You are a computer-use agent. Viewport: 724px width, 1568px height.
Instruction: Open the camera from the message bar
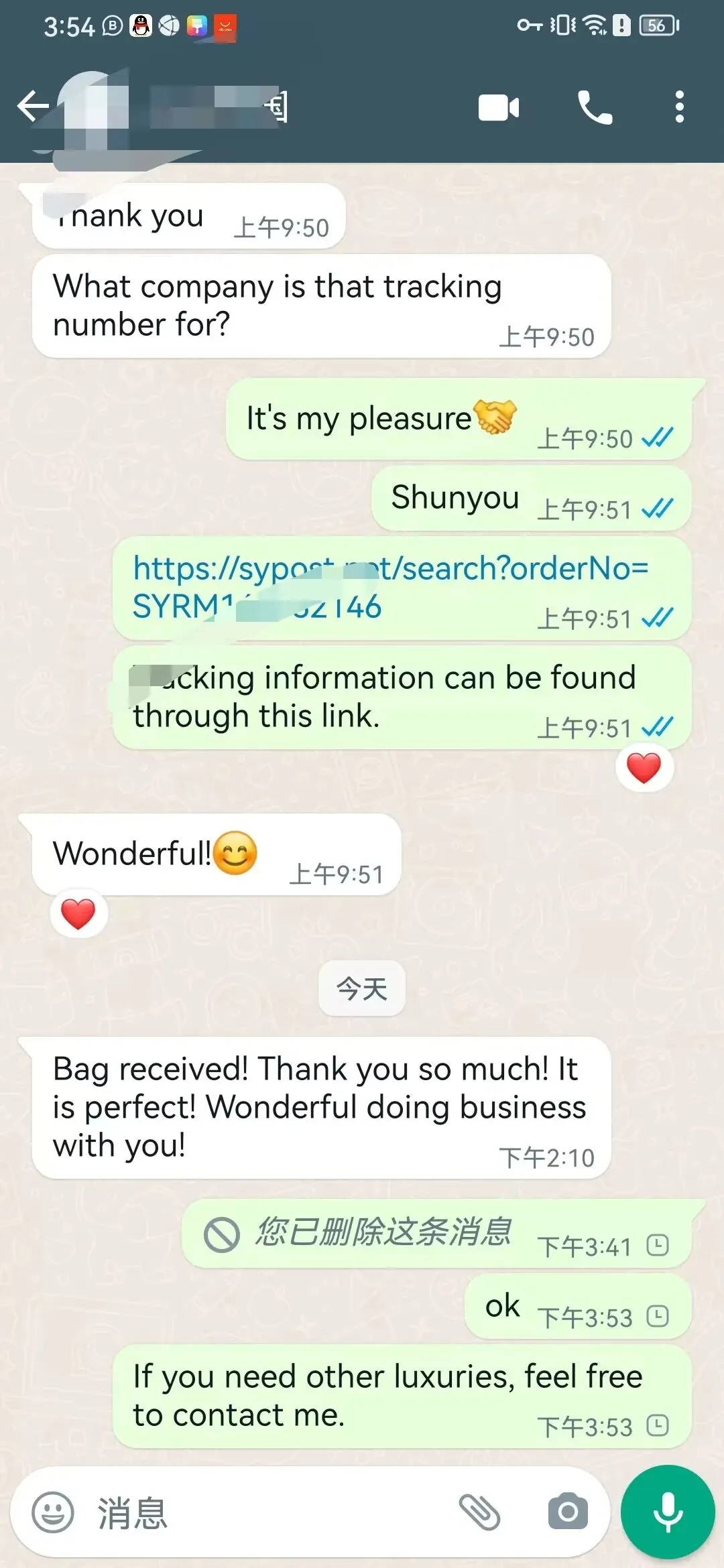568,1512
